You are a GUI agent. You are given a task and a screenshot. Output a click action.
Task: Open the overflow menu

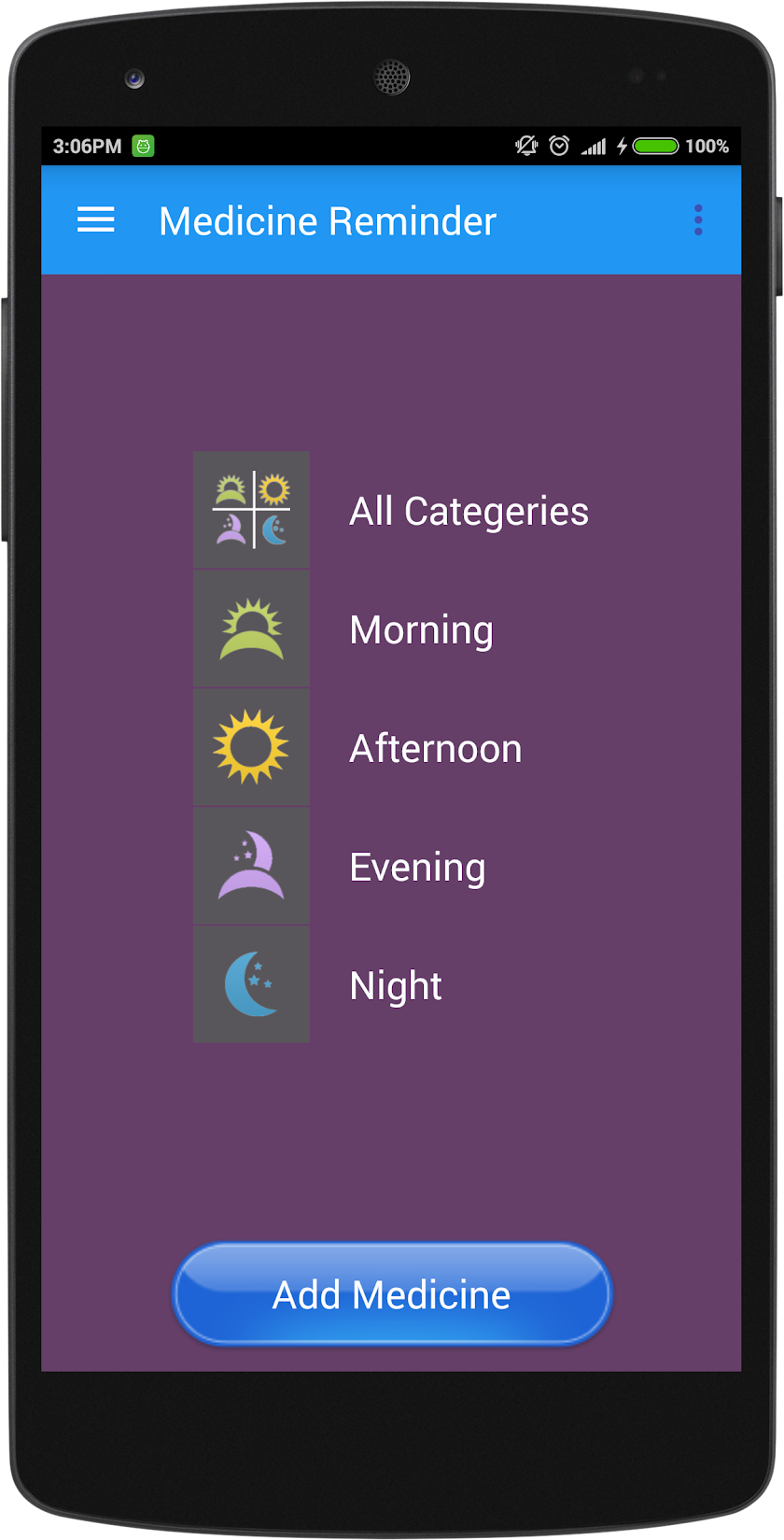pyautogui.click(x=697, y=220)
